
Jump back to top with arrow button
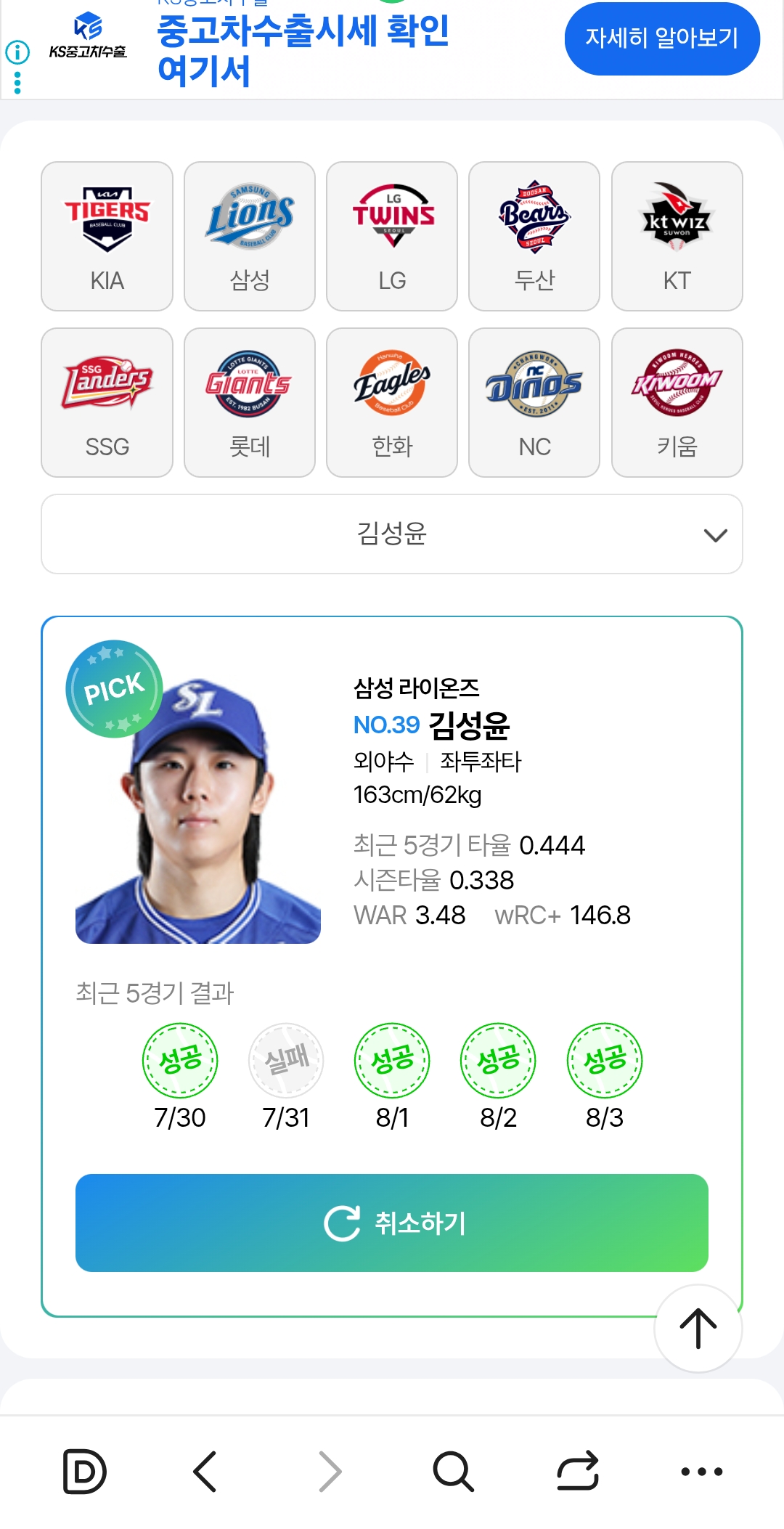(698, 1328)
